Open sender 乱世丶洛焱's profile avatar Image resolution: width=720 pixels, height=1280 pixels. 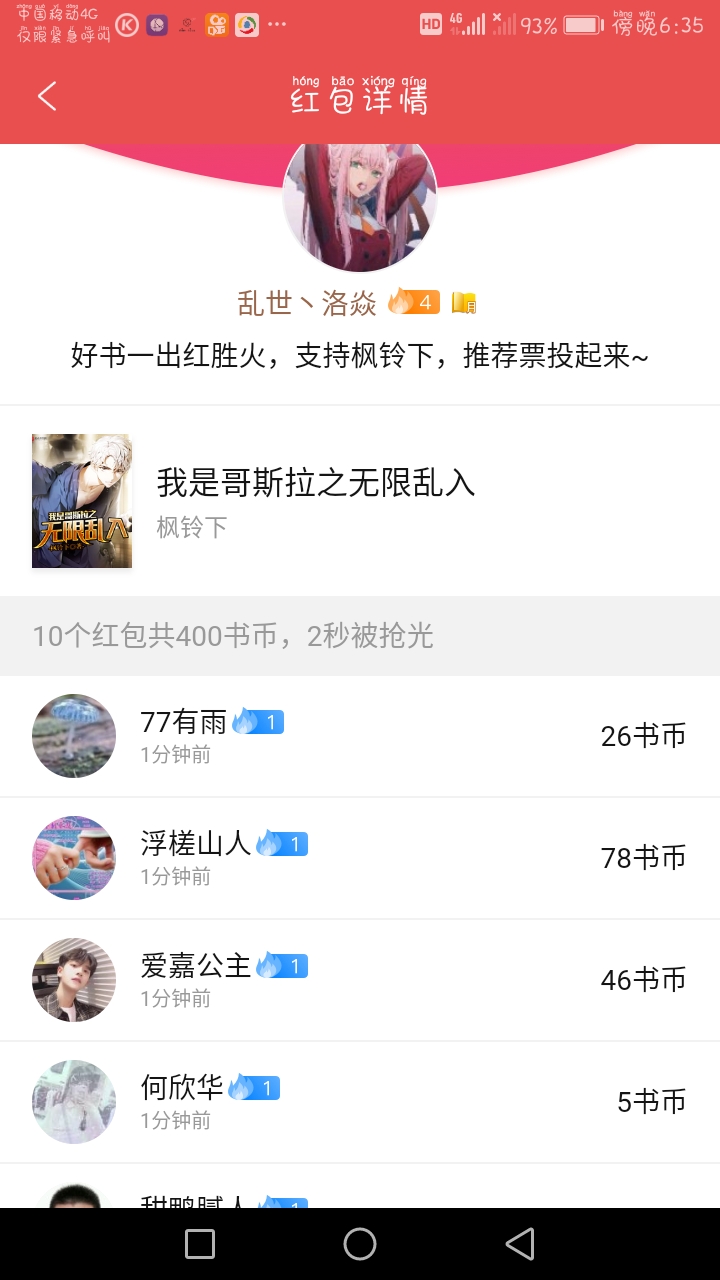pyautogui.click(x=360, y=206)
